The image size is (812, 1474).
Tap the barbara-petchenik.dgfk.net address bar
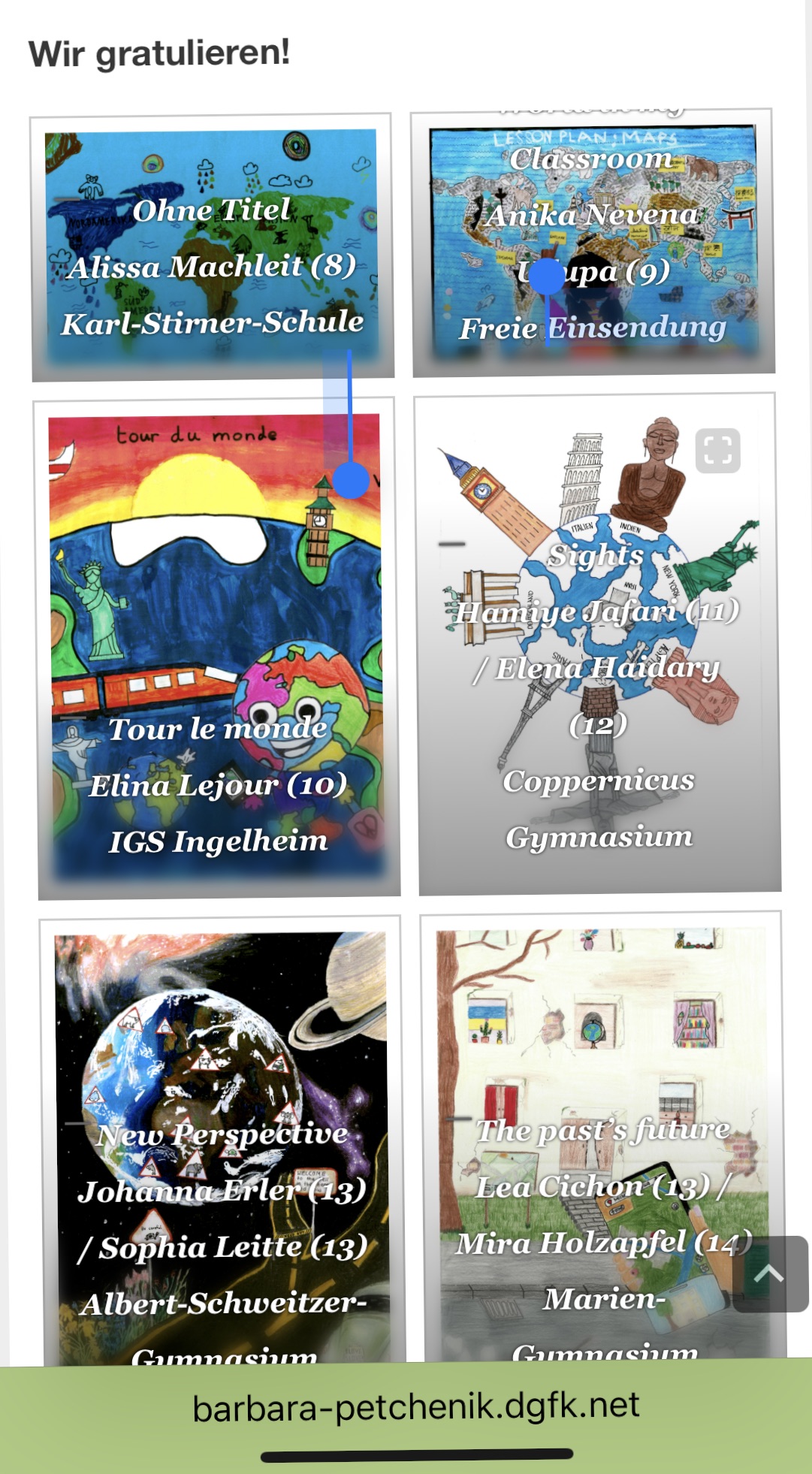point(415,1406)
